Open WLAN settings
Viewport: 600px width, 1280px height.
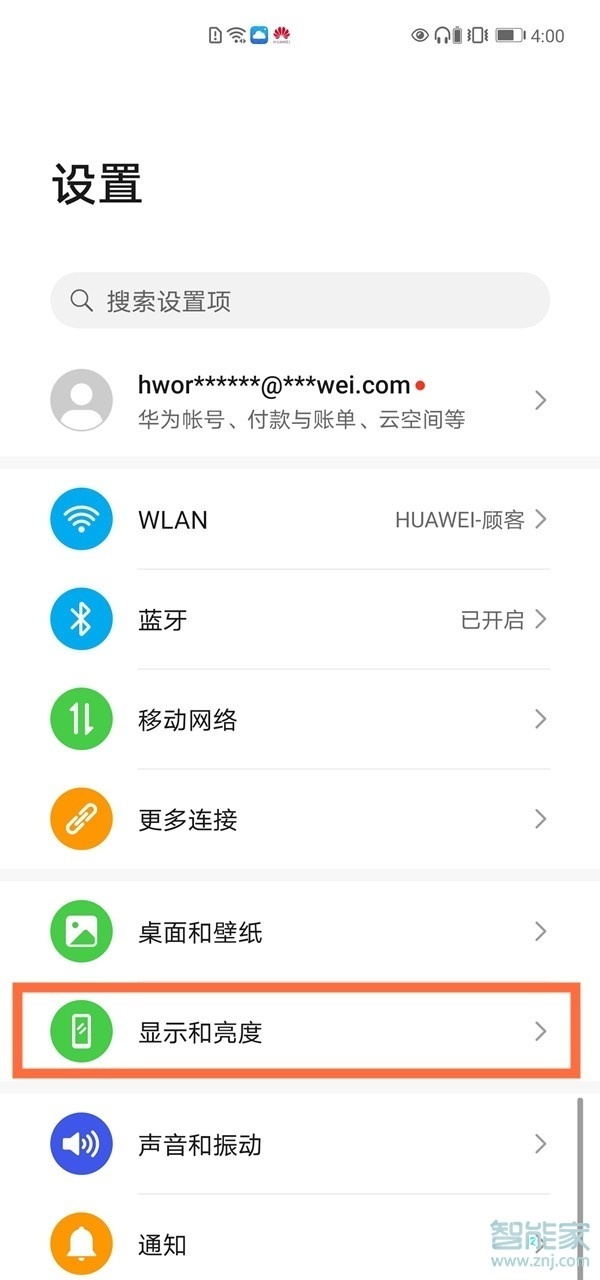tap(300, 519)
